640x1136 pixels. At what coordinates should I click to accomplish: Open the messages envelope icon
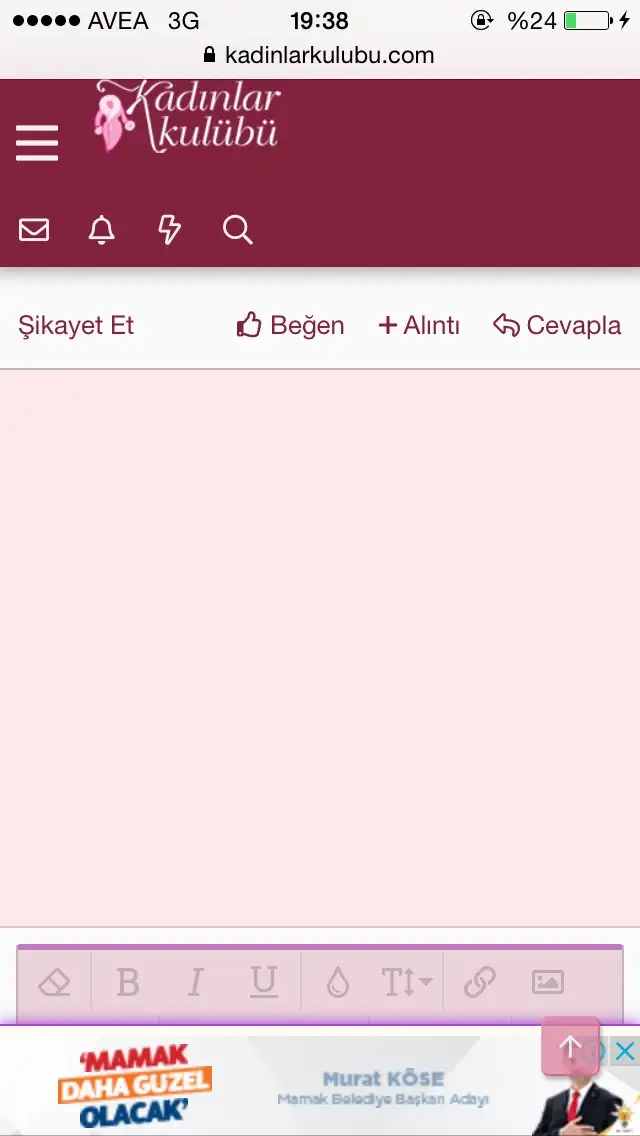[x=33, y=230]
